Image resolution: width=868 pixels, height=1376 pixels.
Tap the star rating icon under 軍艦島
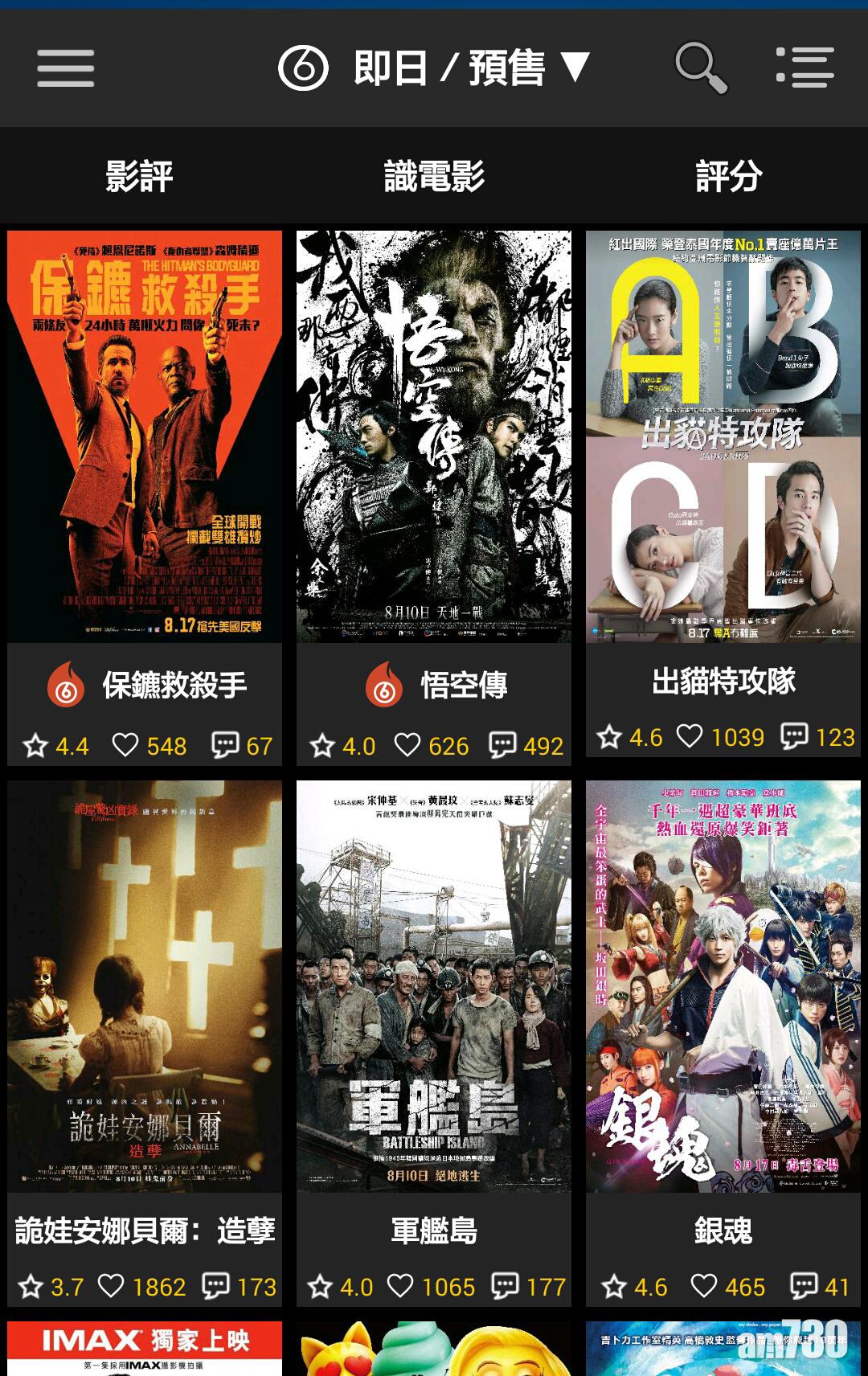click(x=321, y=1287)
